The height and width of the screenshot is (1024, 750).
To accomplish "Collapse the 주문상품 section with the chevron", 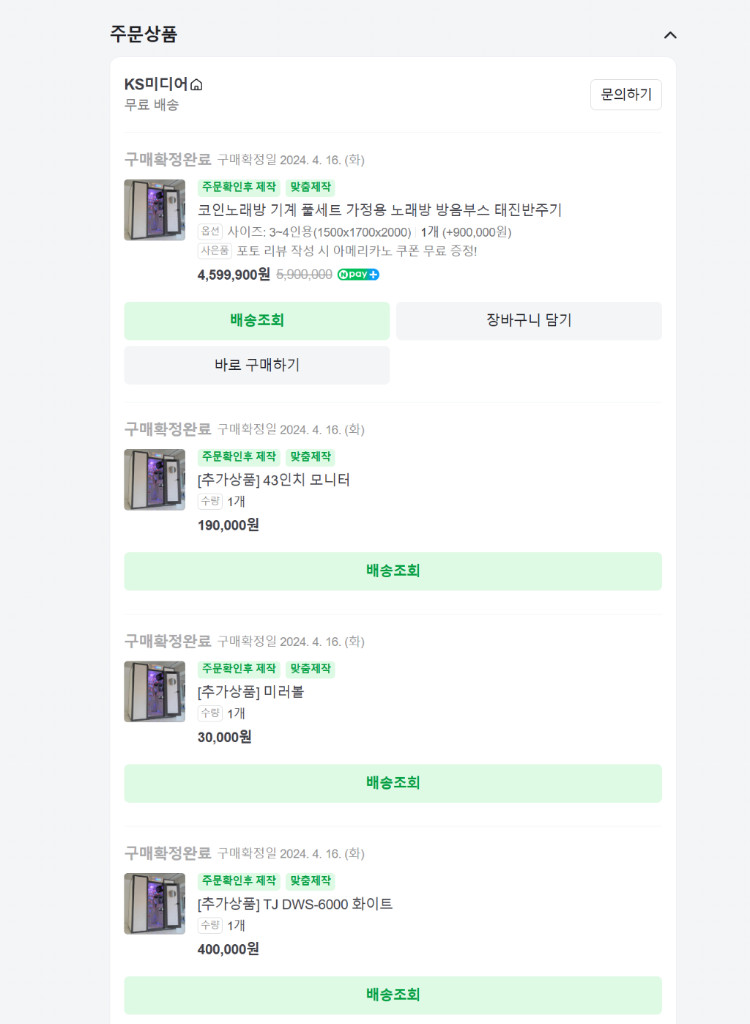I will point(670,35).
